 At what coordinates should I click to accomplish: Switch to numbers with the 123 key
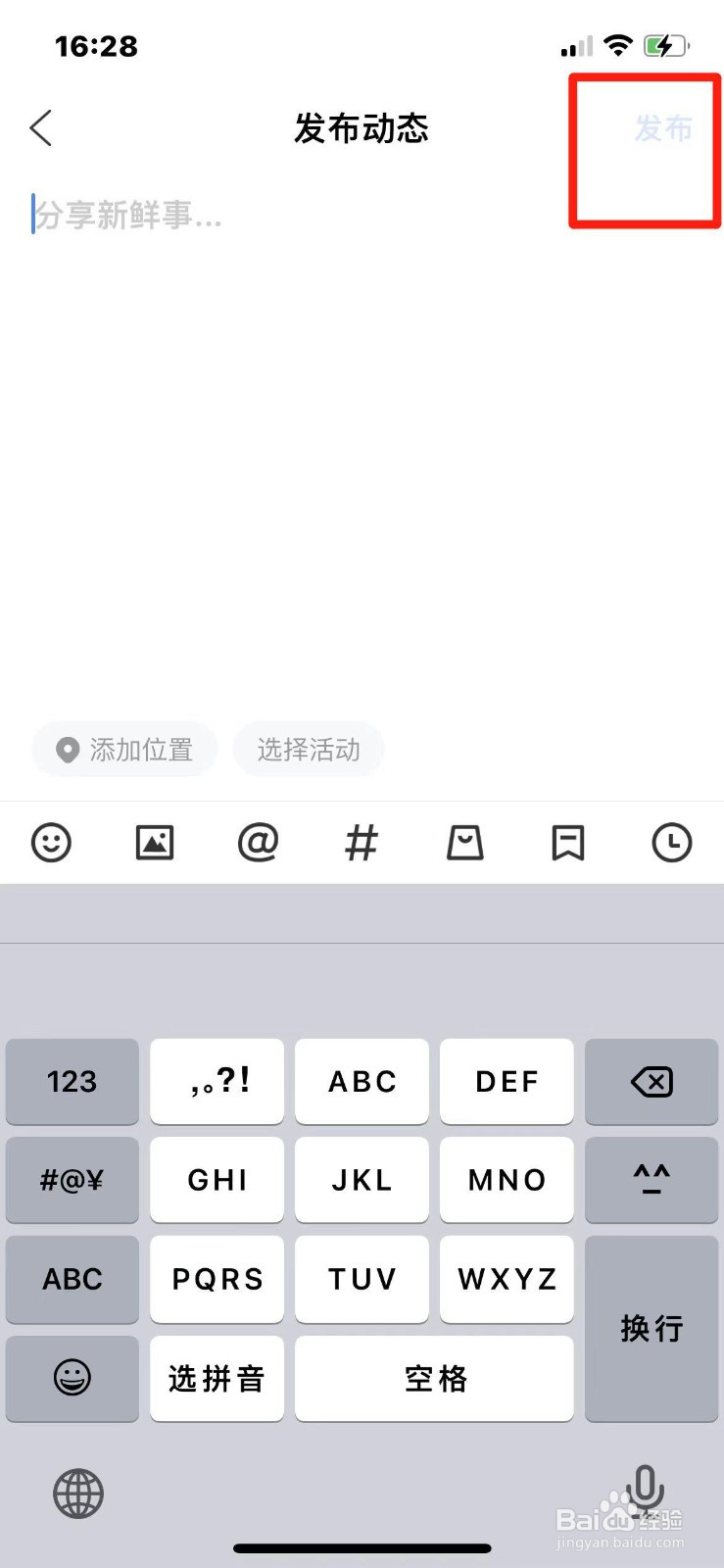(x=72, y=1082)
